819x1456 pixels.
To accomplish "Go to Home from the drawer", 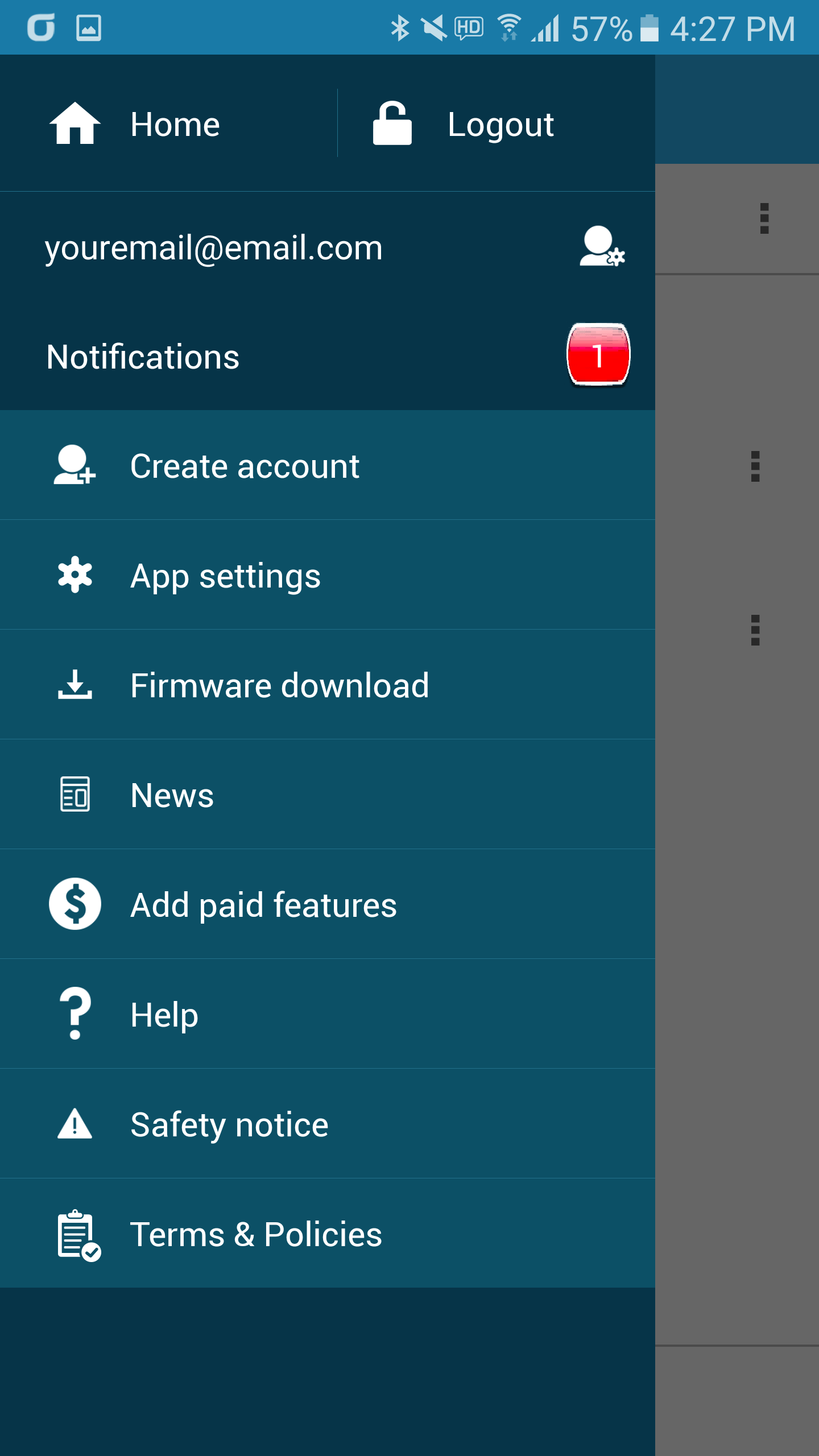I will (136, 124).
